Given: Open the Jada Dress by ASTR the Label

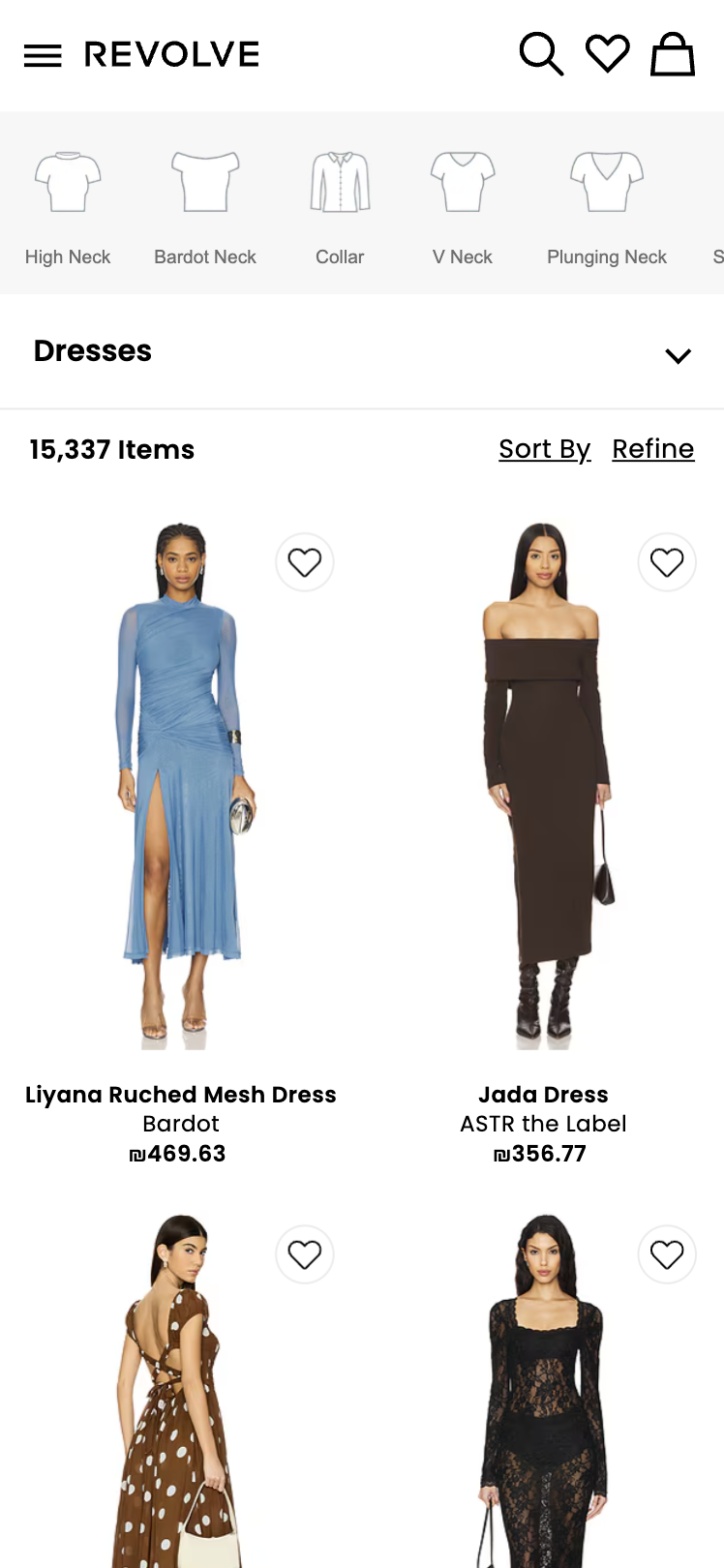Looking at the screenshot, I should click(x=543, y=784).
